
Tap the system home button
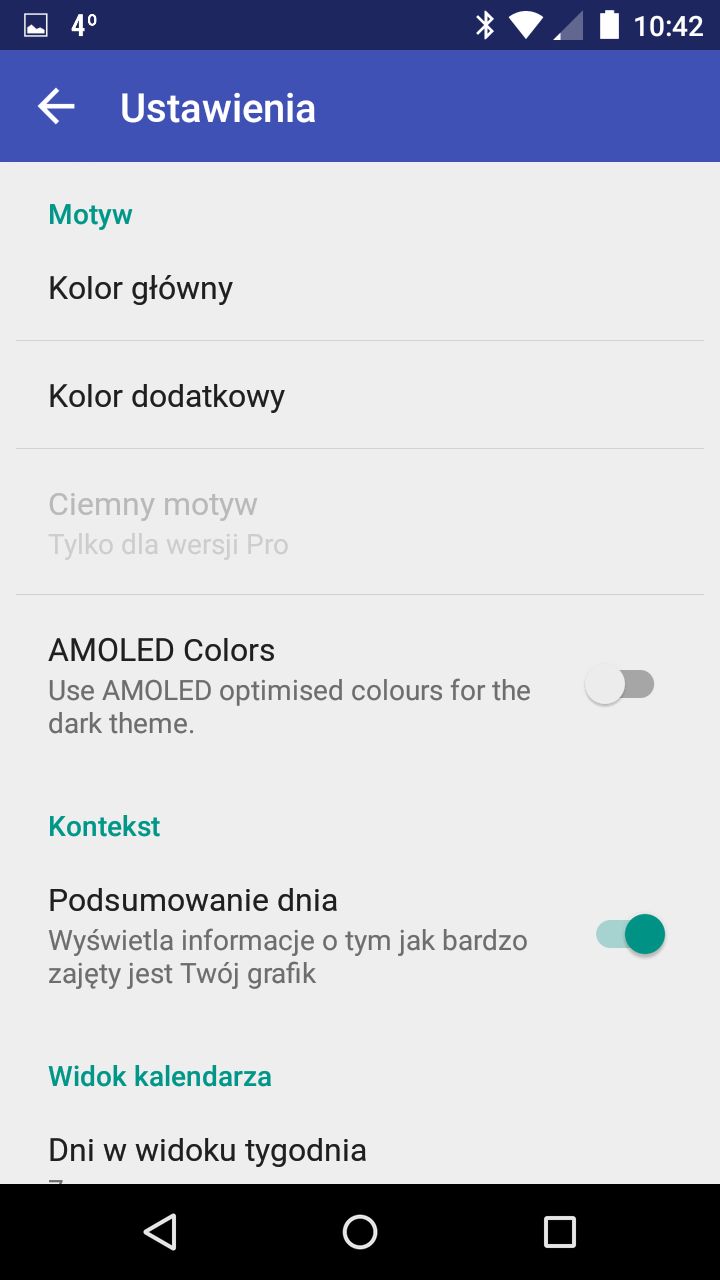click(x=360, y=1232)
